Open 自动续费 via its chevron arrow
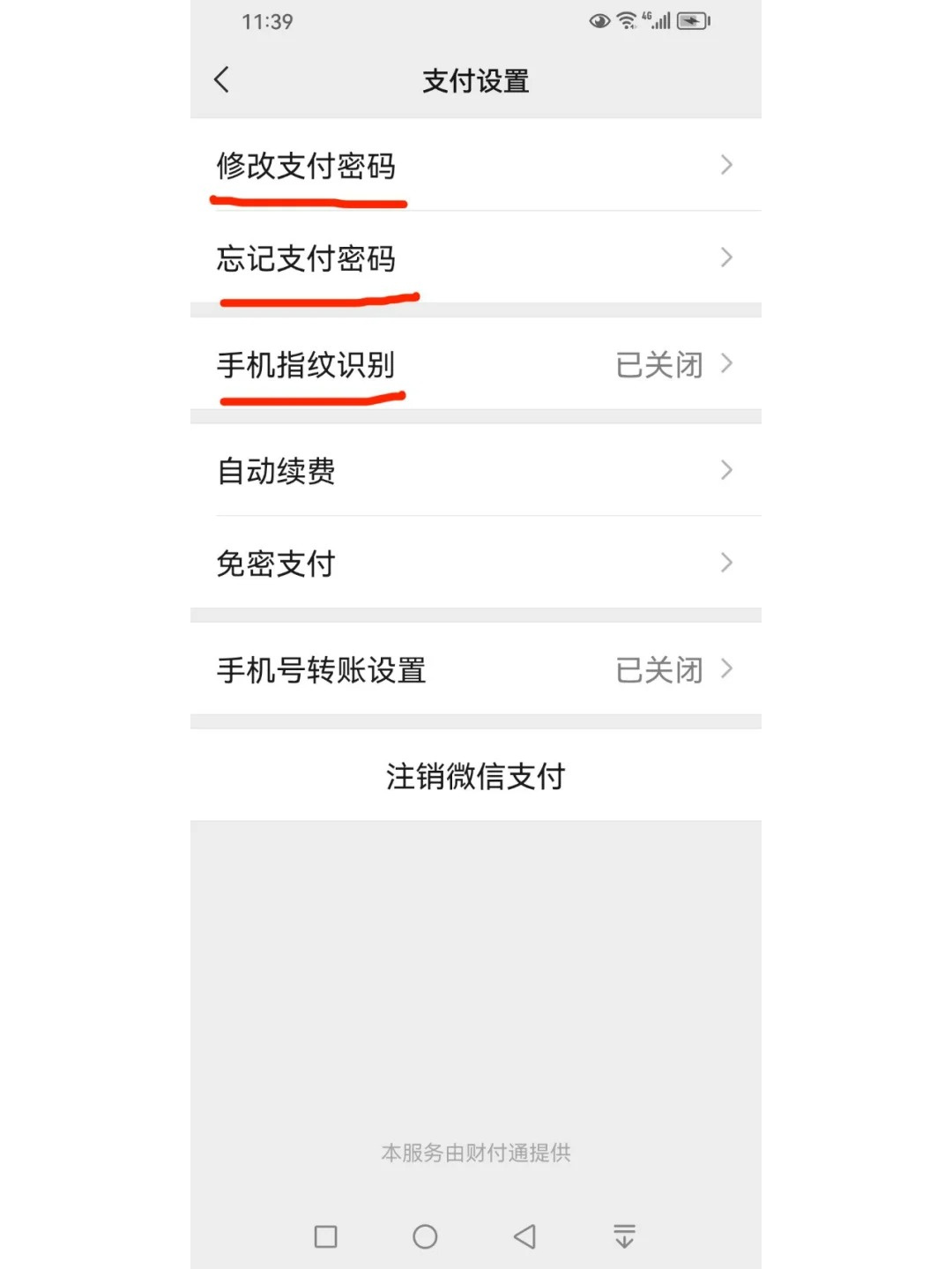Viewport: 952px width, 1269px height. click(728, 471)
